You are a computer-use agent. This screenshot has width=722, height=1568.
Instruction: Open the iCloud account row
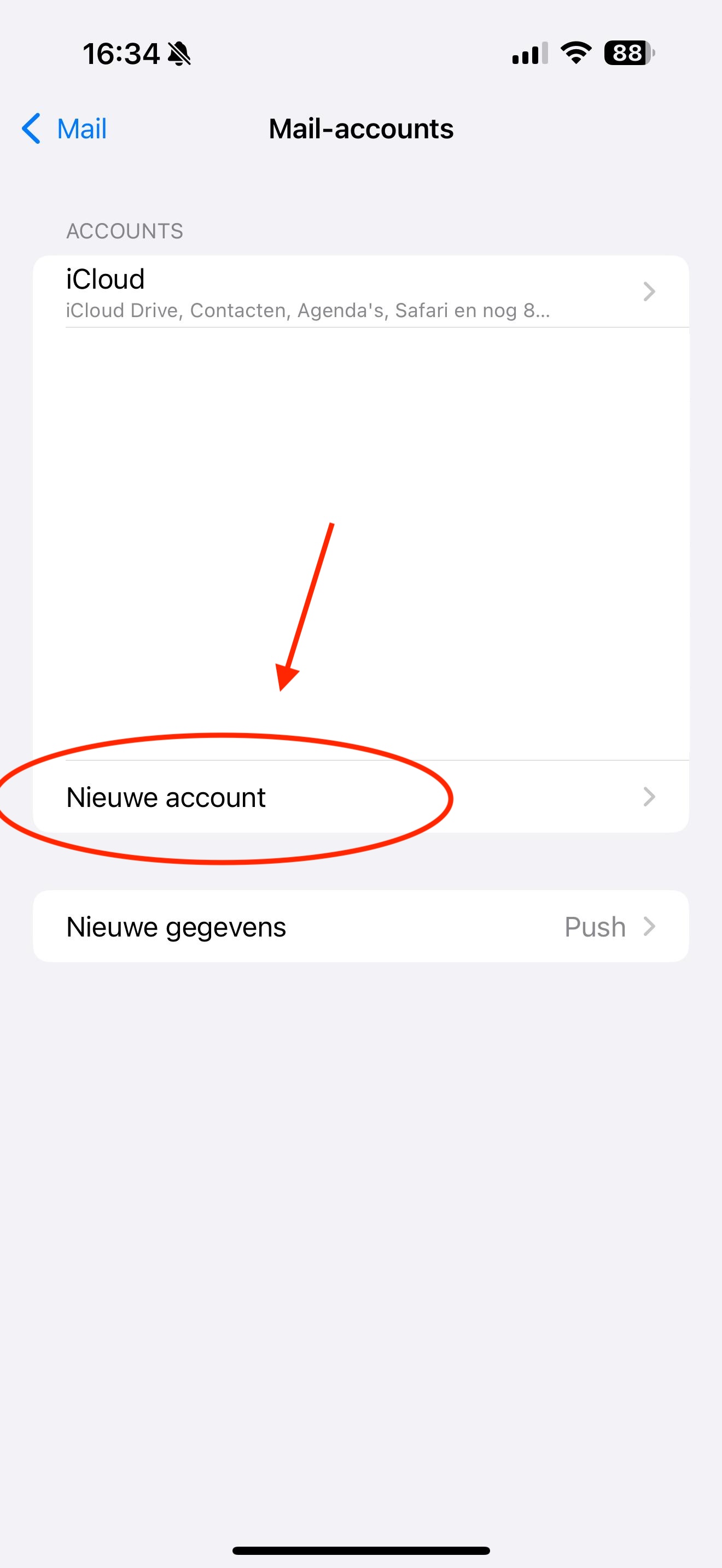point(360,292)
